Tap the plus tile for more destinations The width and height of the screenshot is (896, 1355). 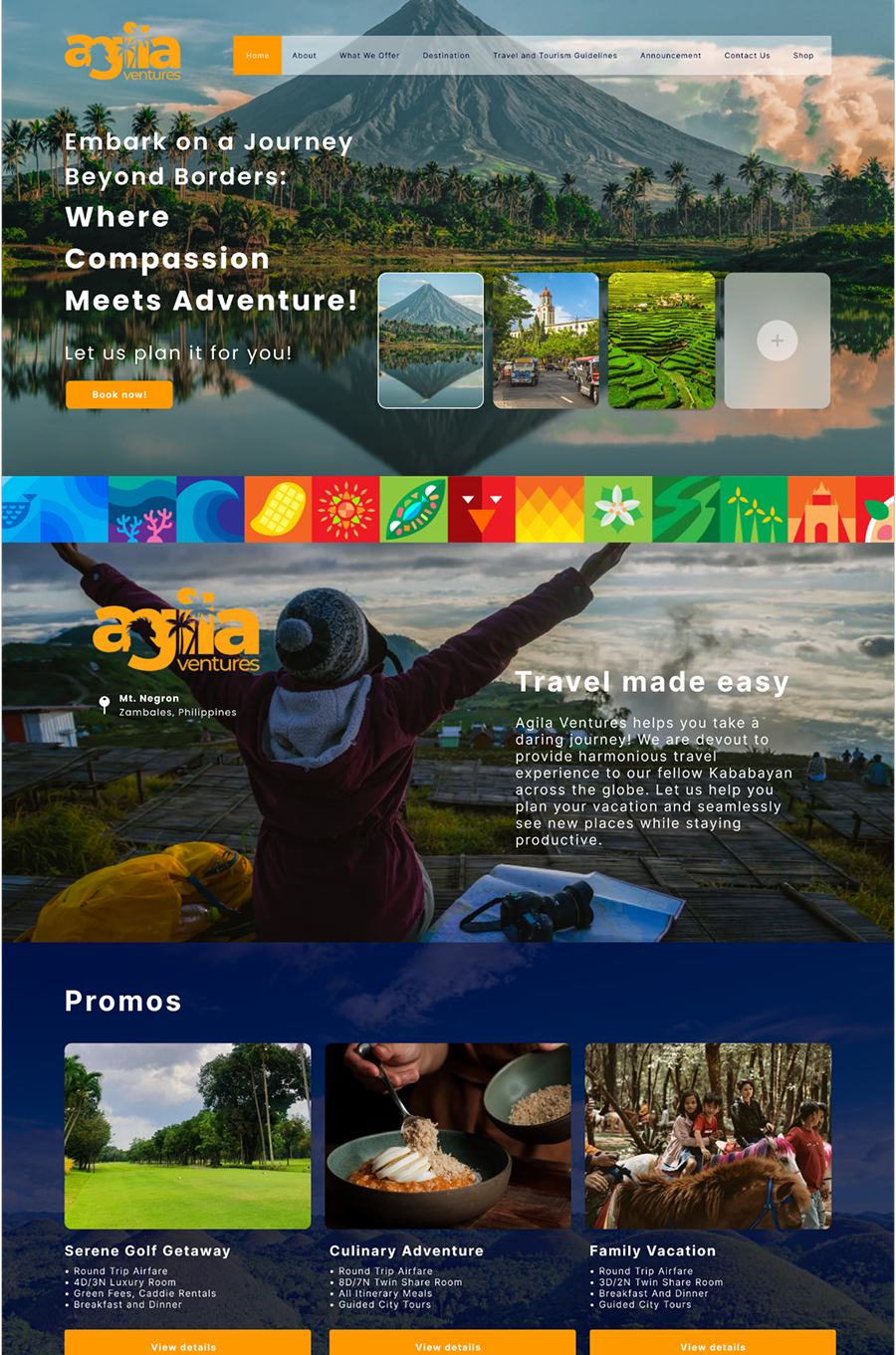777,340
